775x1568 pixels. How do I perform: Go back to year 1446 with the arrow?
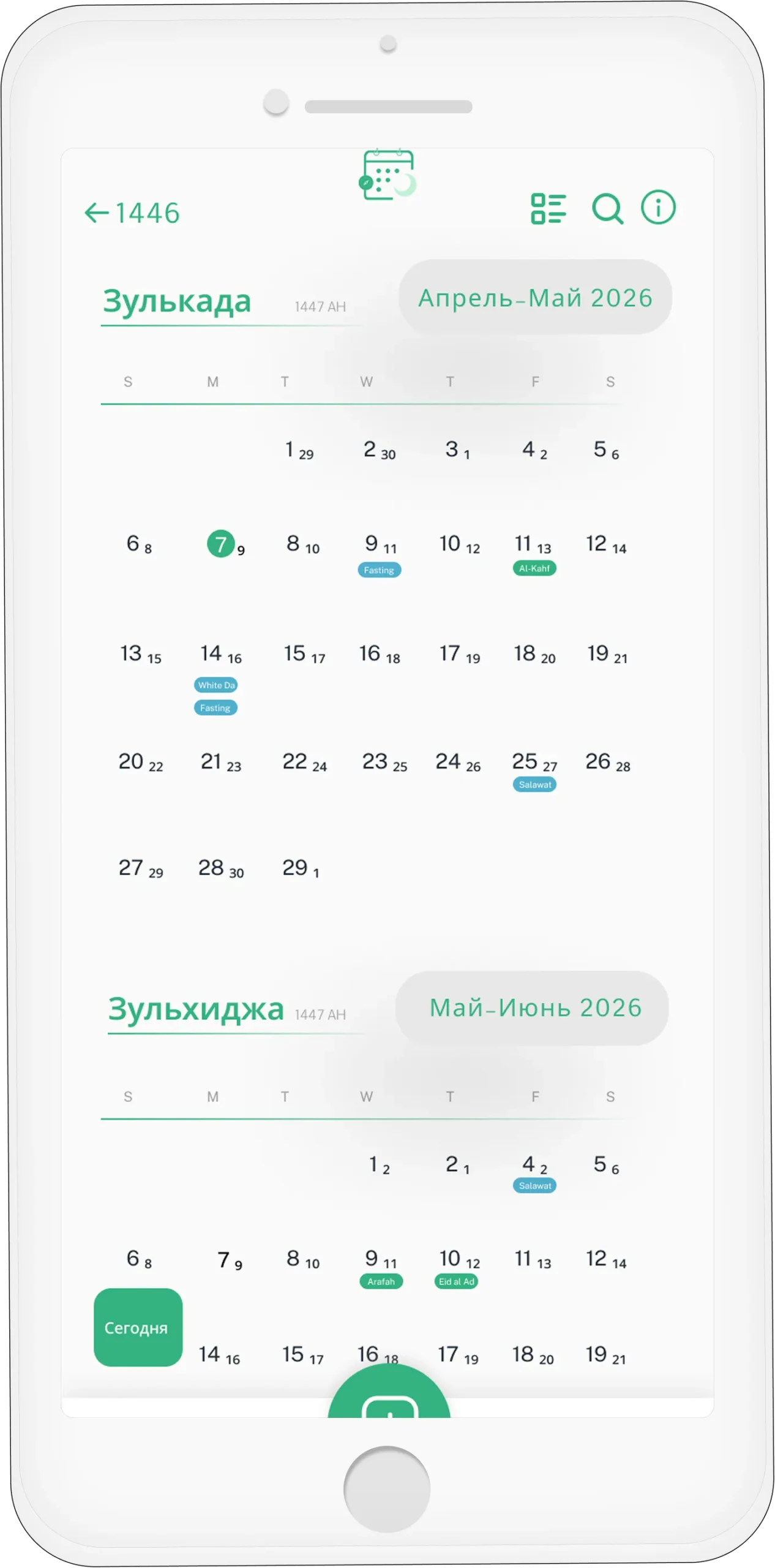click(132, 211)
